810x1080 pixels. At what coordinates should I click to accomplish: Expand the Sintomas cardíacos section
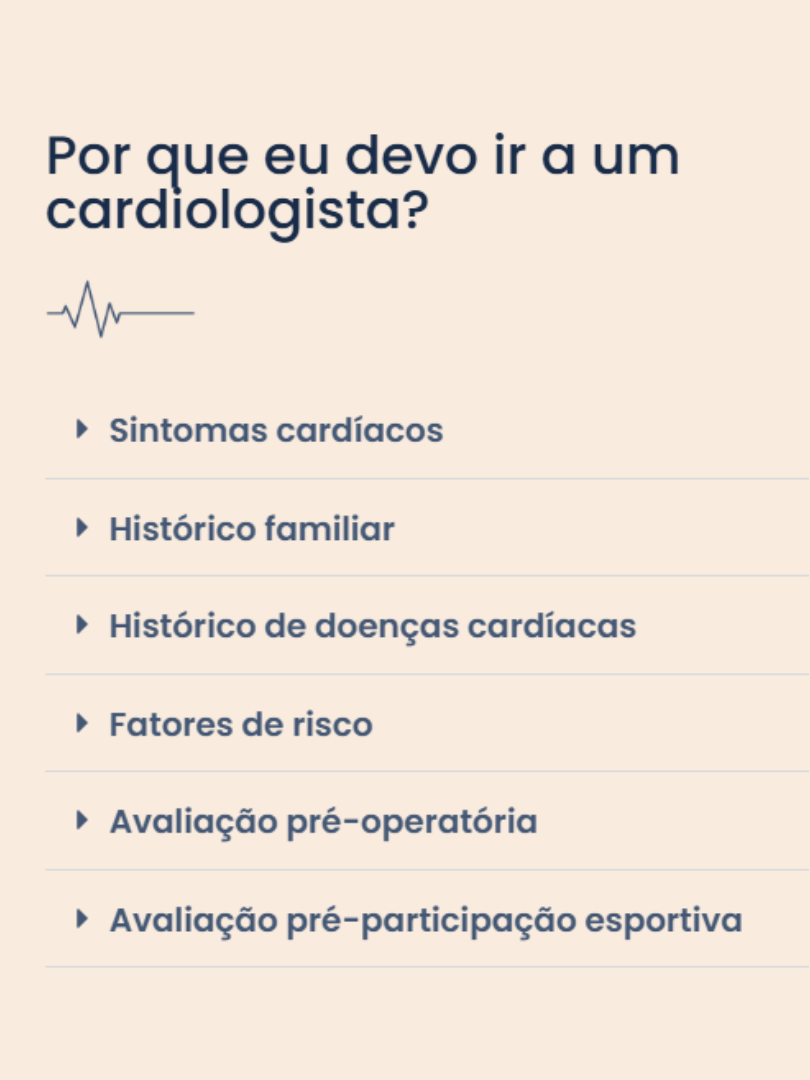[x=275, y=431]
